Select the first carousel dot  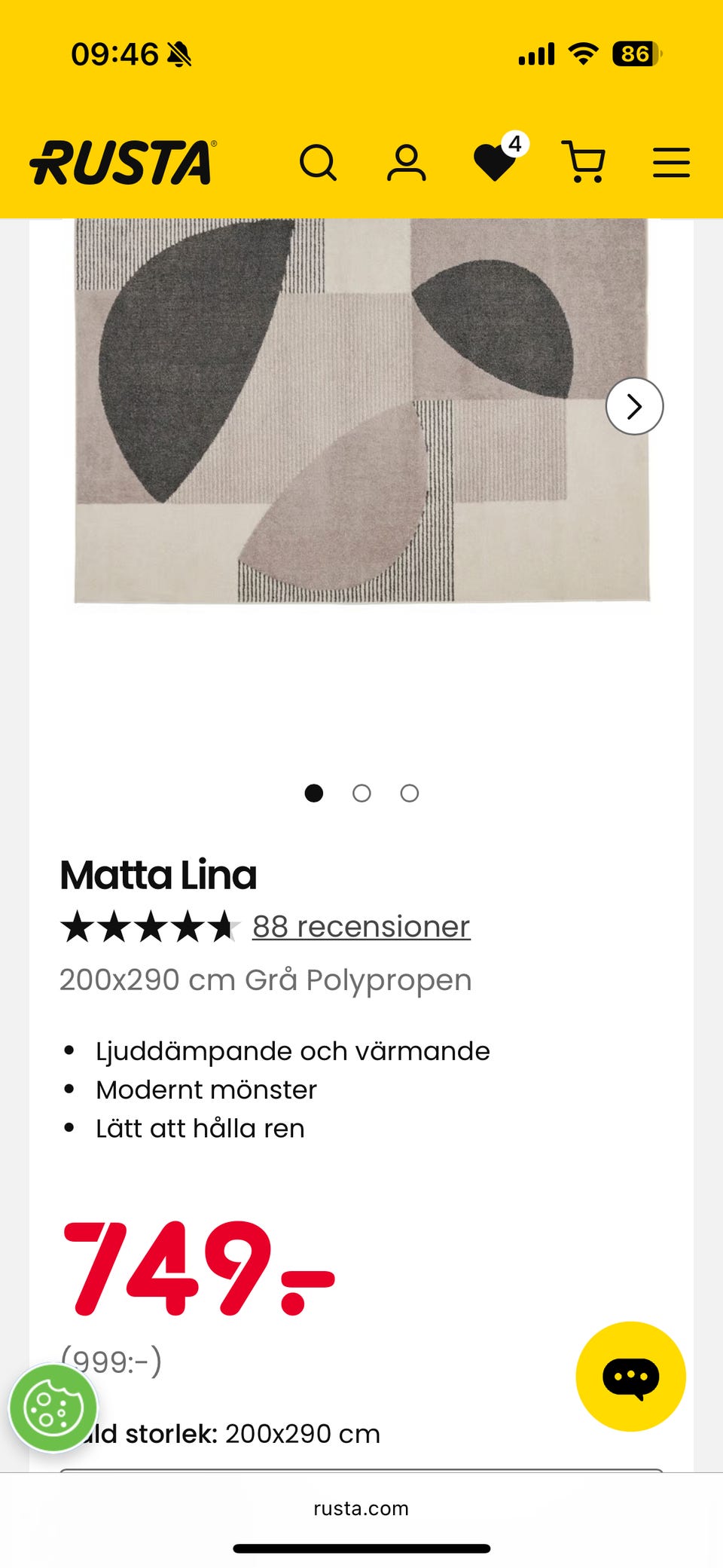[313, 793]
